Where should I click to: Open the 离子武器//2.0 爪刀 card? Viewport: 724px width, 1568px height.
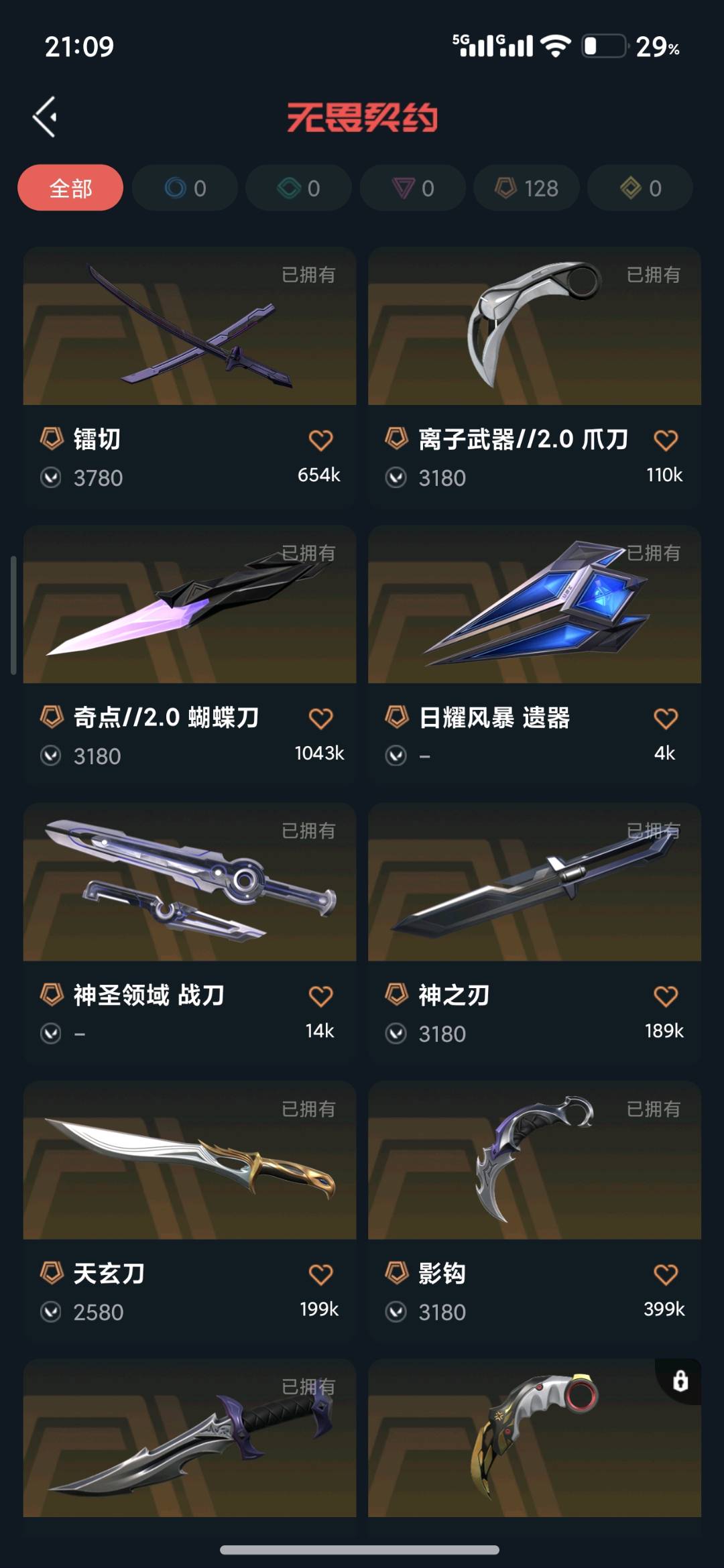[x=534, y=377]
